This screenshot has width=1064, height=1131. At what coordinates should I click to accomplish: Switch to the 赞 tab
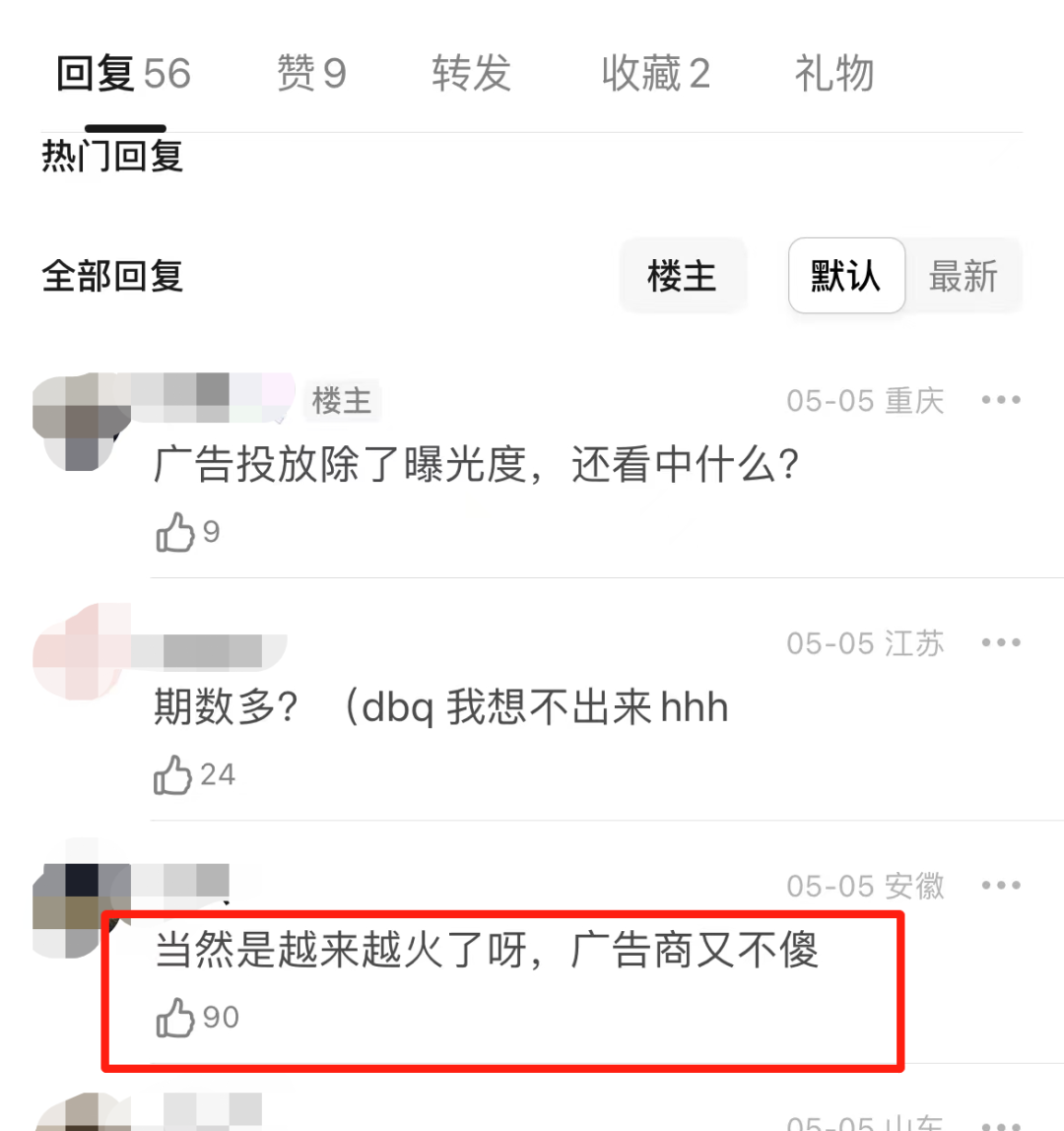(311, 74)
